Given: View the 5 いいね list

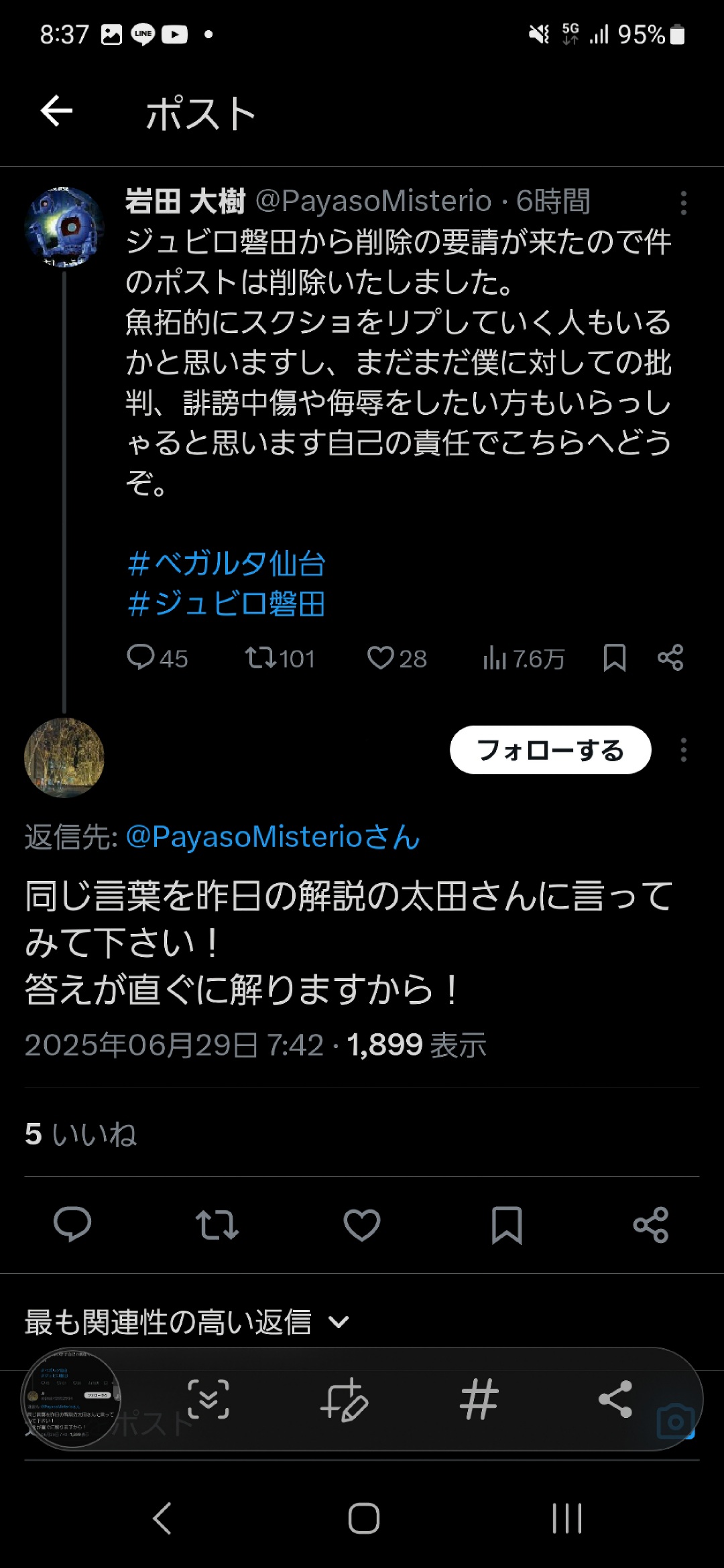Looking at the screenshot, I should coord(80,1134).
